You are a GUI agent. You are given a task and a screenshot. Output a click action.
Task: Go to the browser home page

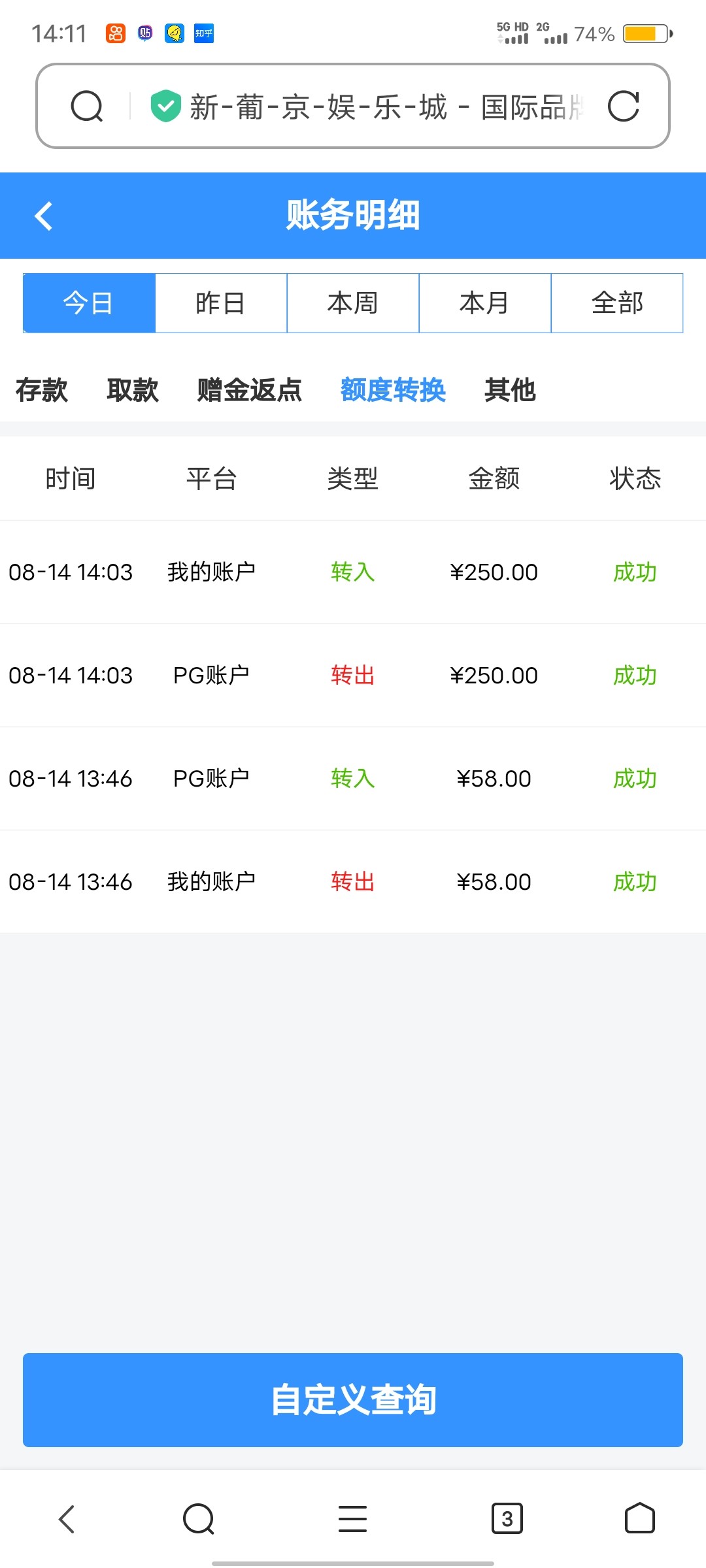point(639,1518)
